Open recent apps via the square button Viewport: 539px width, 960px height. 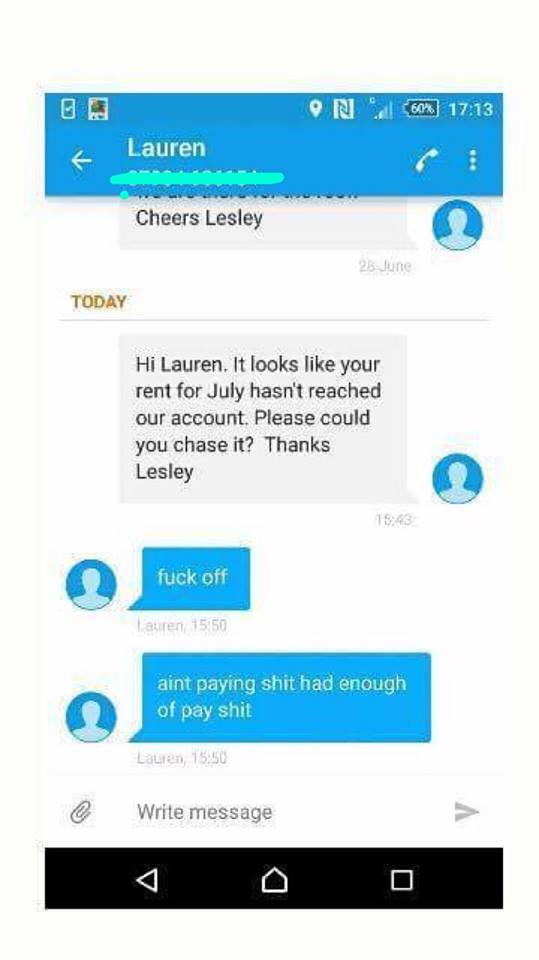(x=401, y=880)
